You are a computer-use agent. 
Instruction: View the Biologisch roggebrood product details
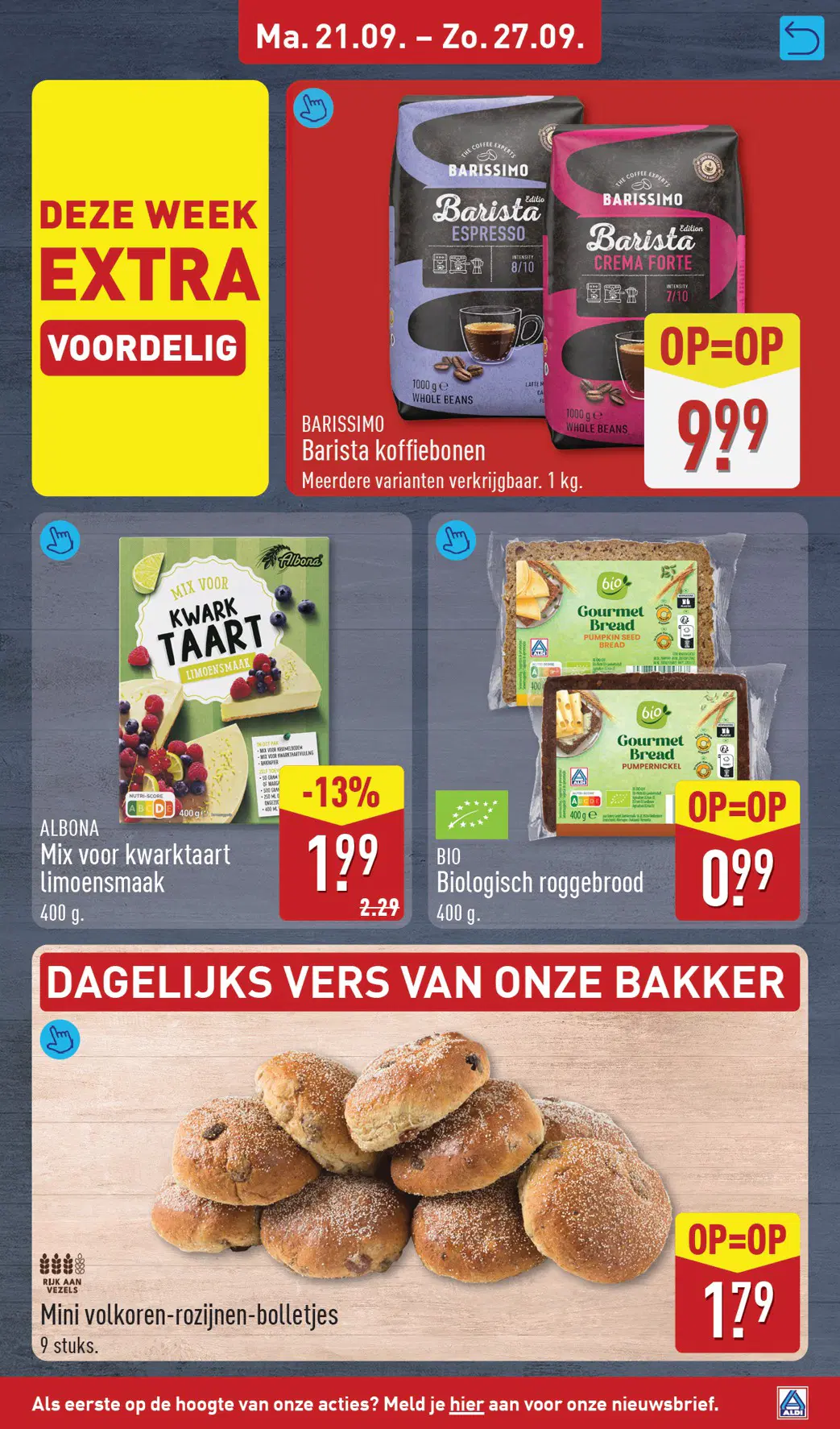pos(618,720)
